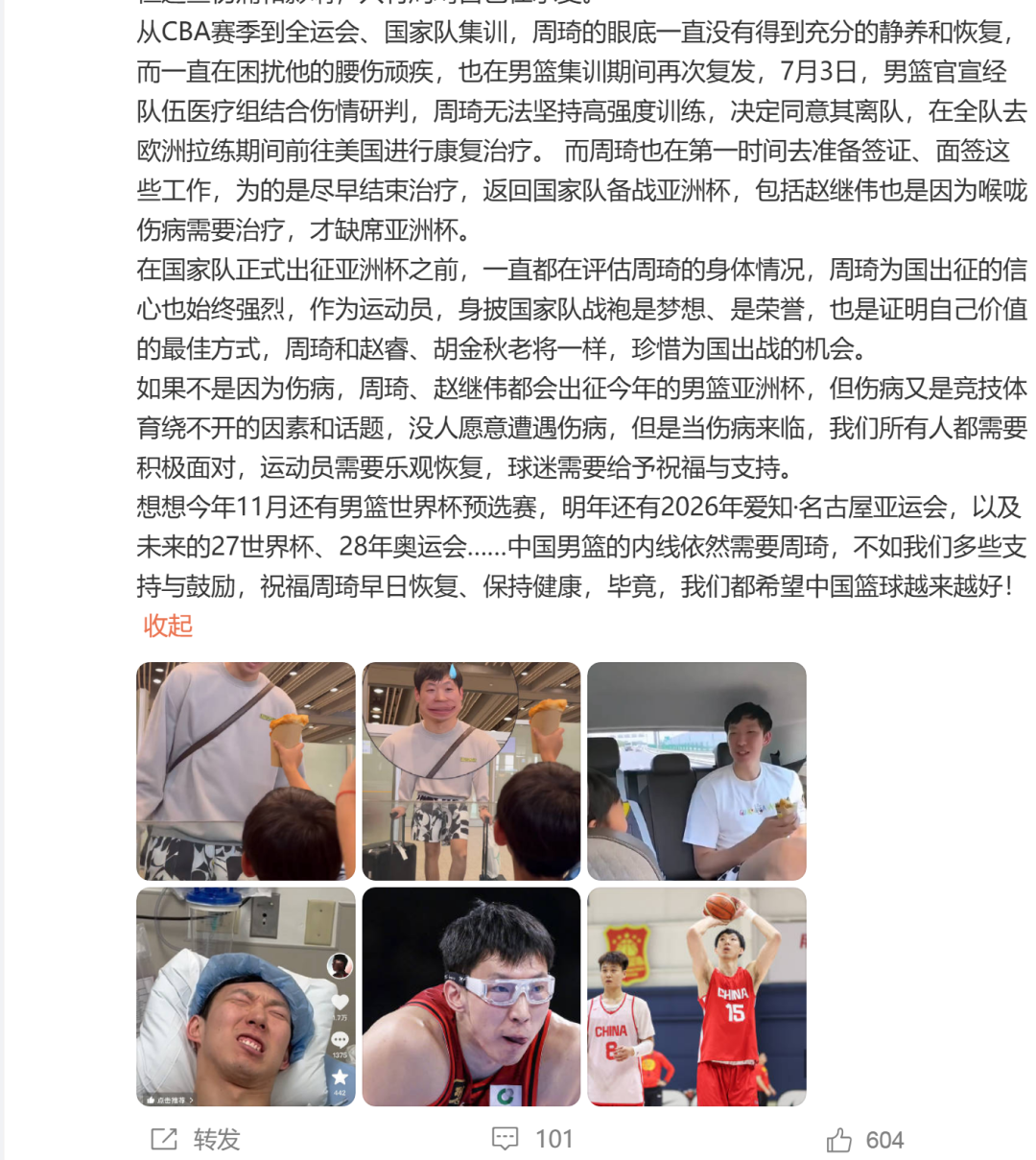Like this post with 604 likes
This screenshot has width=1036, height=1160.
pos(864,1140)
